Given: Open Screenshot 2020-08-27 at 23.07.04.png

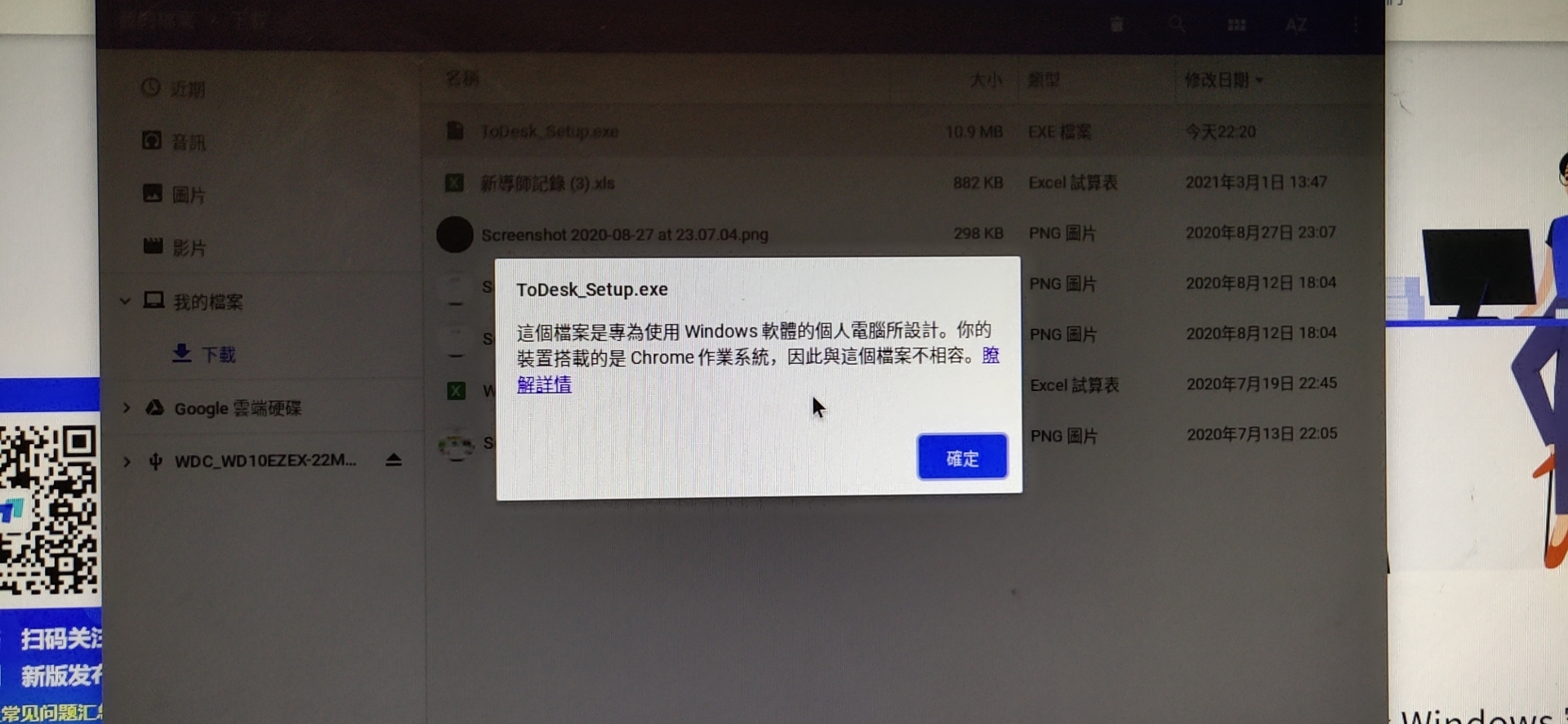Looking at the screenshot, I should [624, 234].
